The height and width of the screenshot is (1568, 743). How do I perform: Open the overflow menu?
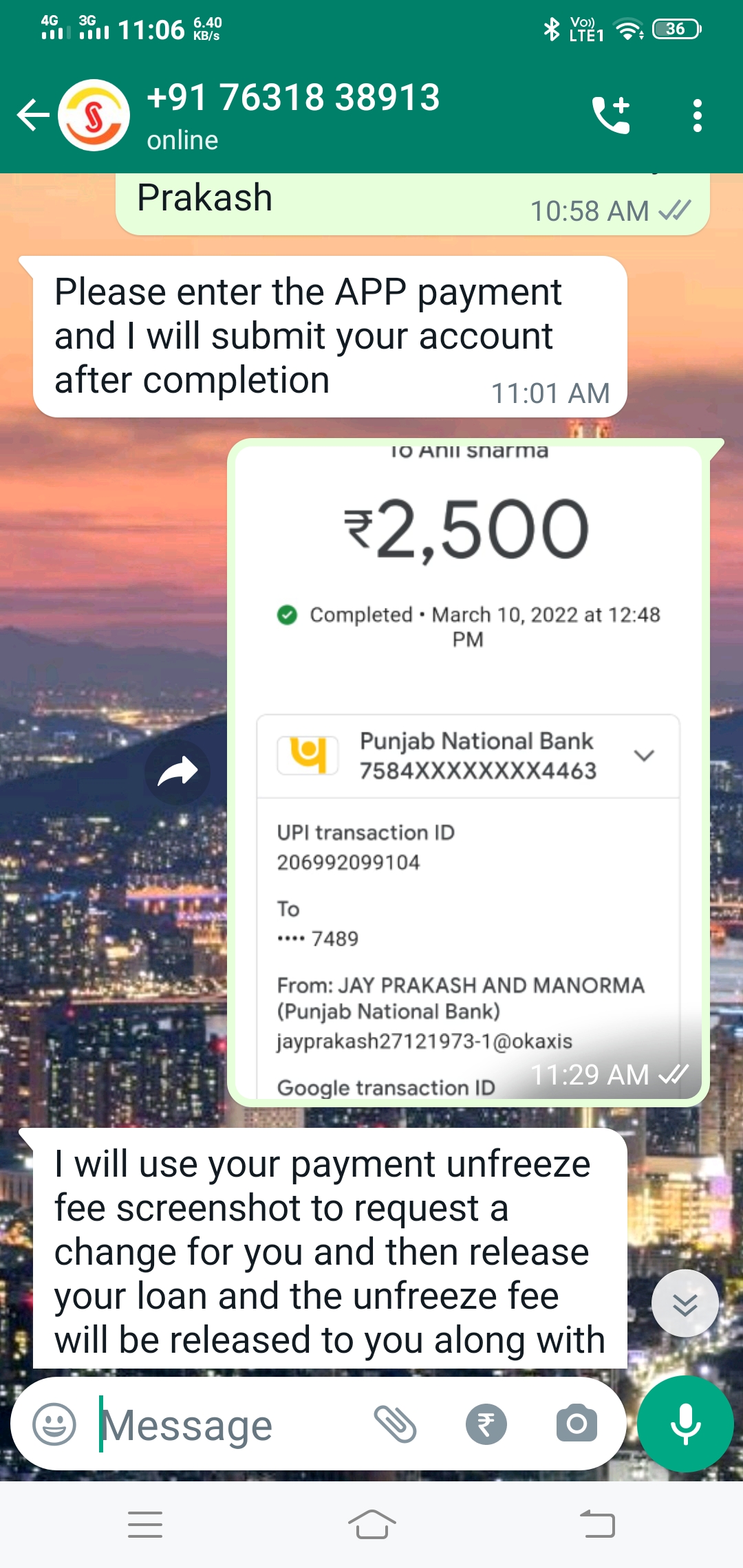click(x=697, y=115)
